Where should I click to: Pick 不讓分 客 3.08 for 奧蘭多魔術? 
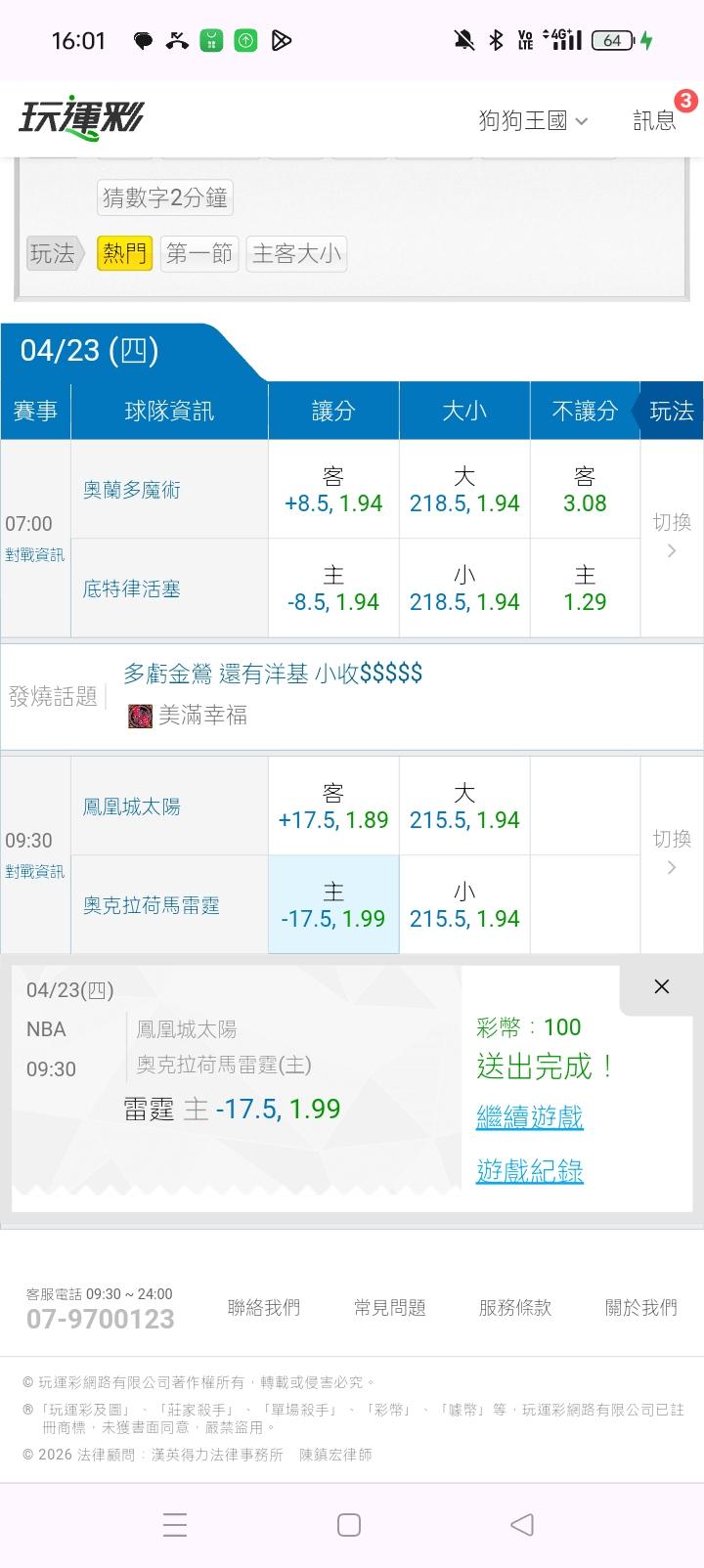click(x=585, y=490)
